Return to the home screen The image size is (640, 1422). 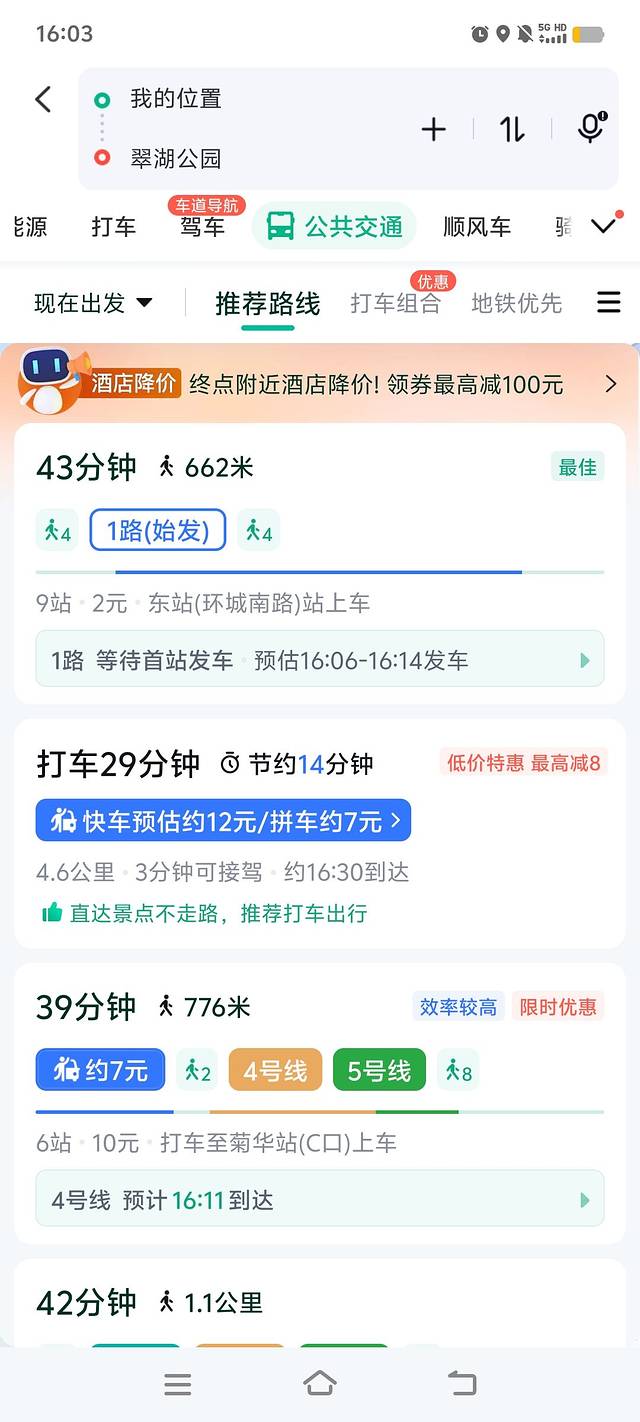coord(319,1383)
